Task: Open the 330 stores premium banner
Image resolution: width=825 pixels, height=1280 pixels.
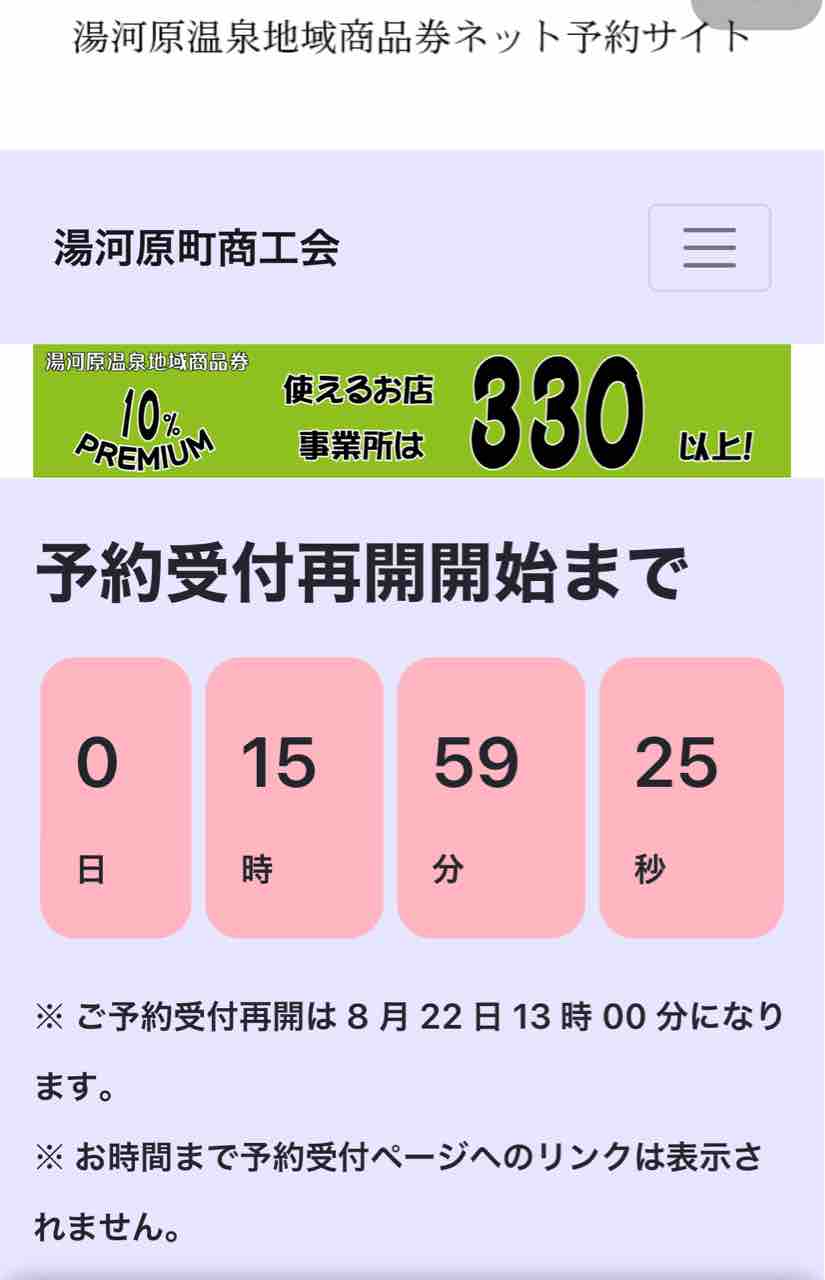Action: [x=411, y=411]
